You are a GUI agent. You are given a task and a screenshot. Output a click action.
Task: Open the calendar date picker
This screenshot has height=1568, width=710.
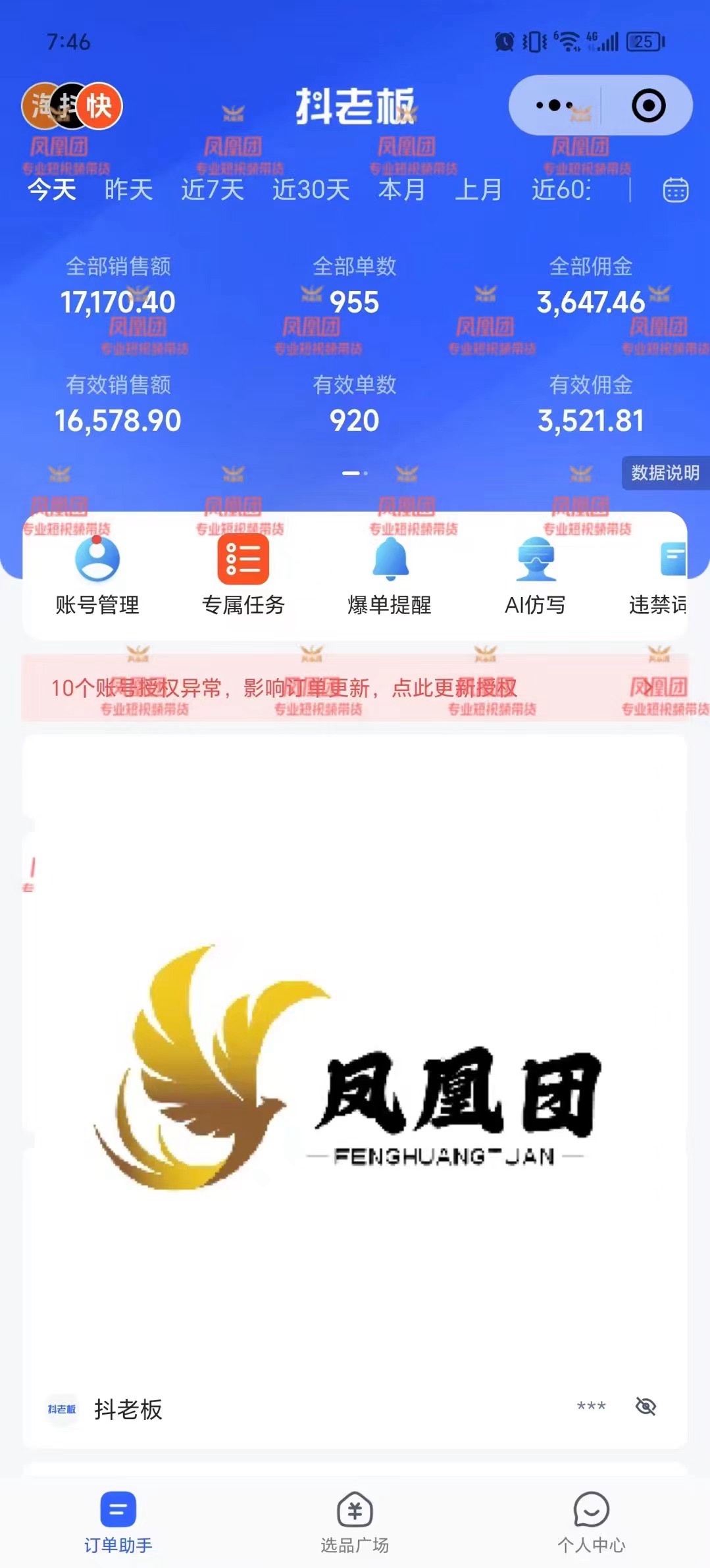click(x=675, y=190)
